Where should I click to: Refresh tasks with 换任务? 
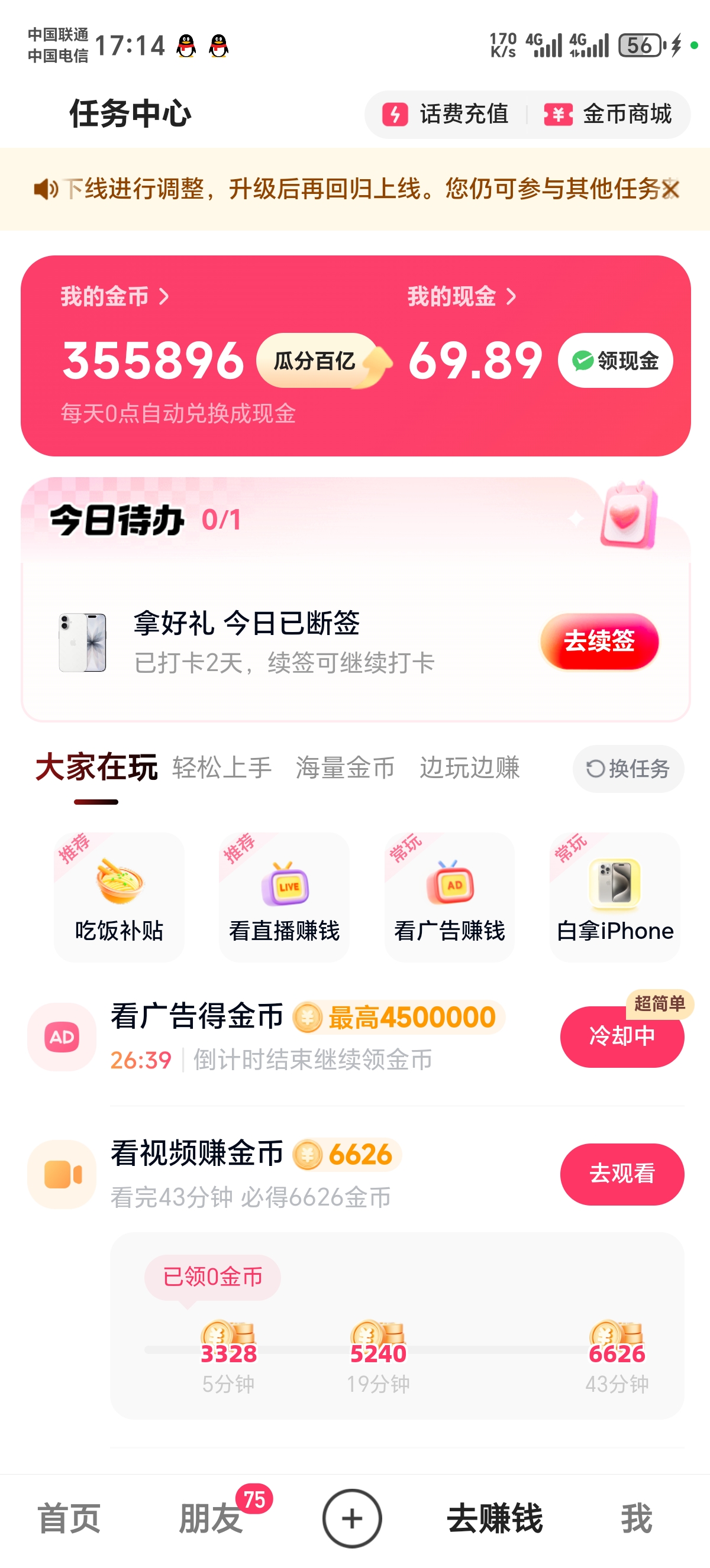[x=628, y=769]
